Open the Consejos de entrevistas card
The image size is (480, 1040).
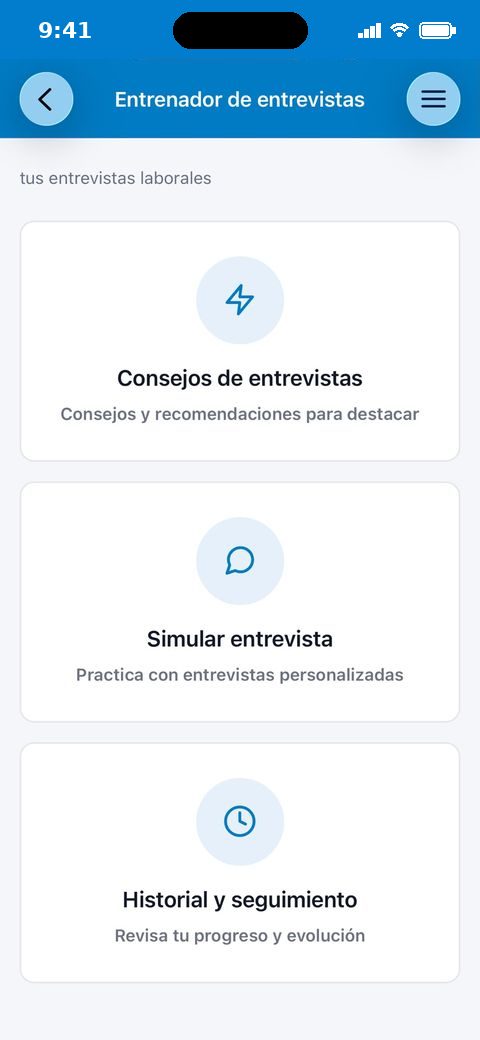tap(240, 341)
